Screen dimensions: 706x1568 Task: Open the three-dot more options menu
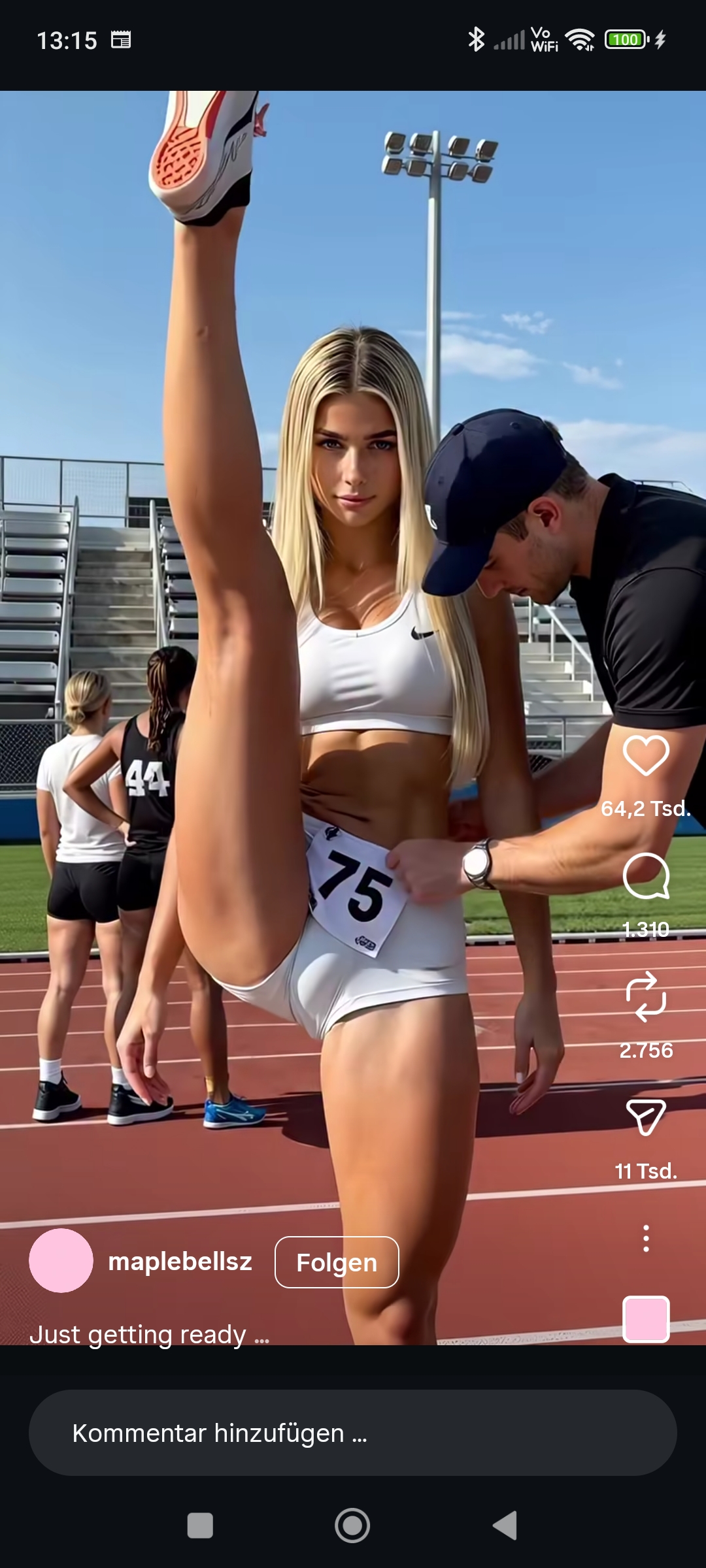pyautogui.click(x=646, y=1239)
